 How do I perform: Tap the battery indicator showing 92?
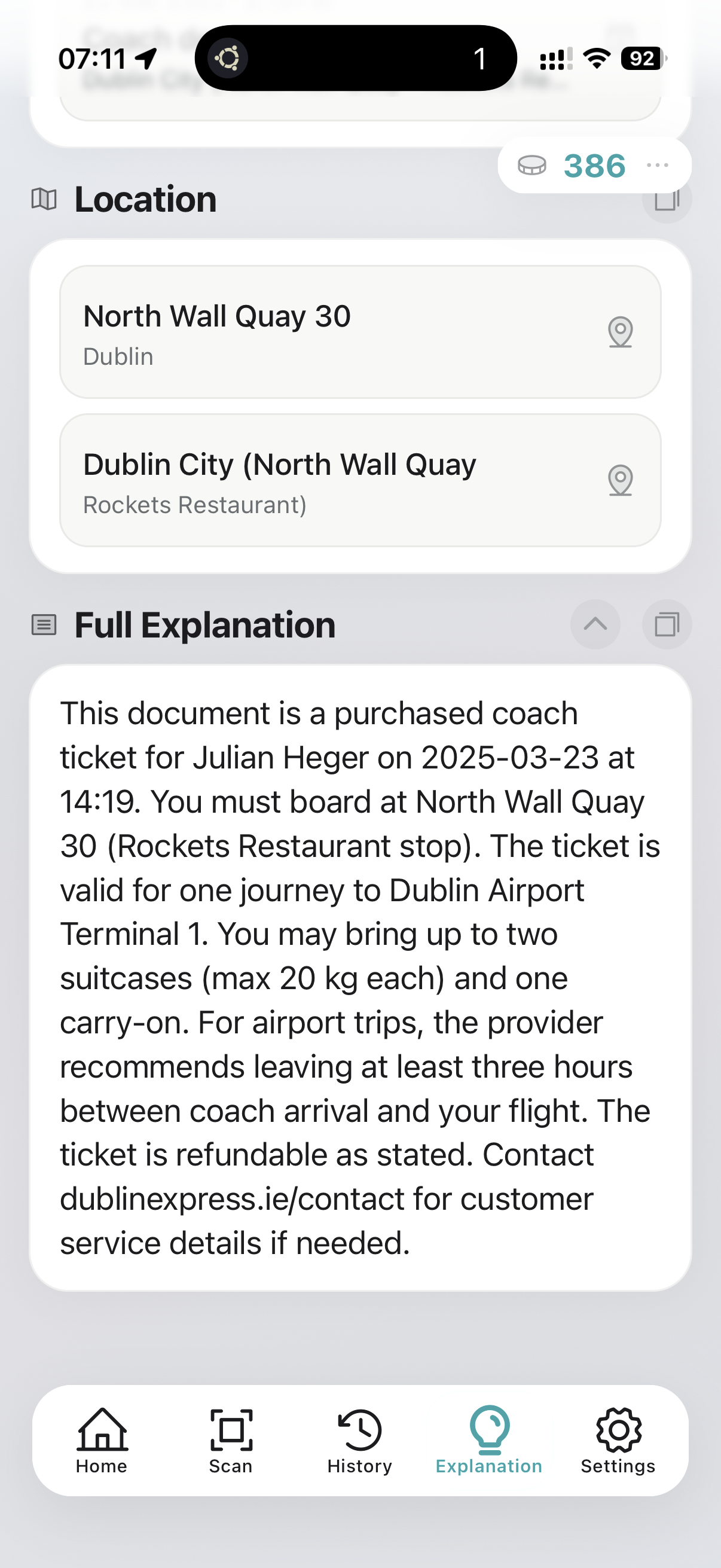(642, 58)
